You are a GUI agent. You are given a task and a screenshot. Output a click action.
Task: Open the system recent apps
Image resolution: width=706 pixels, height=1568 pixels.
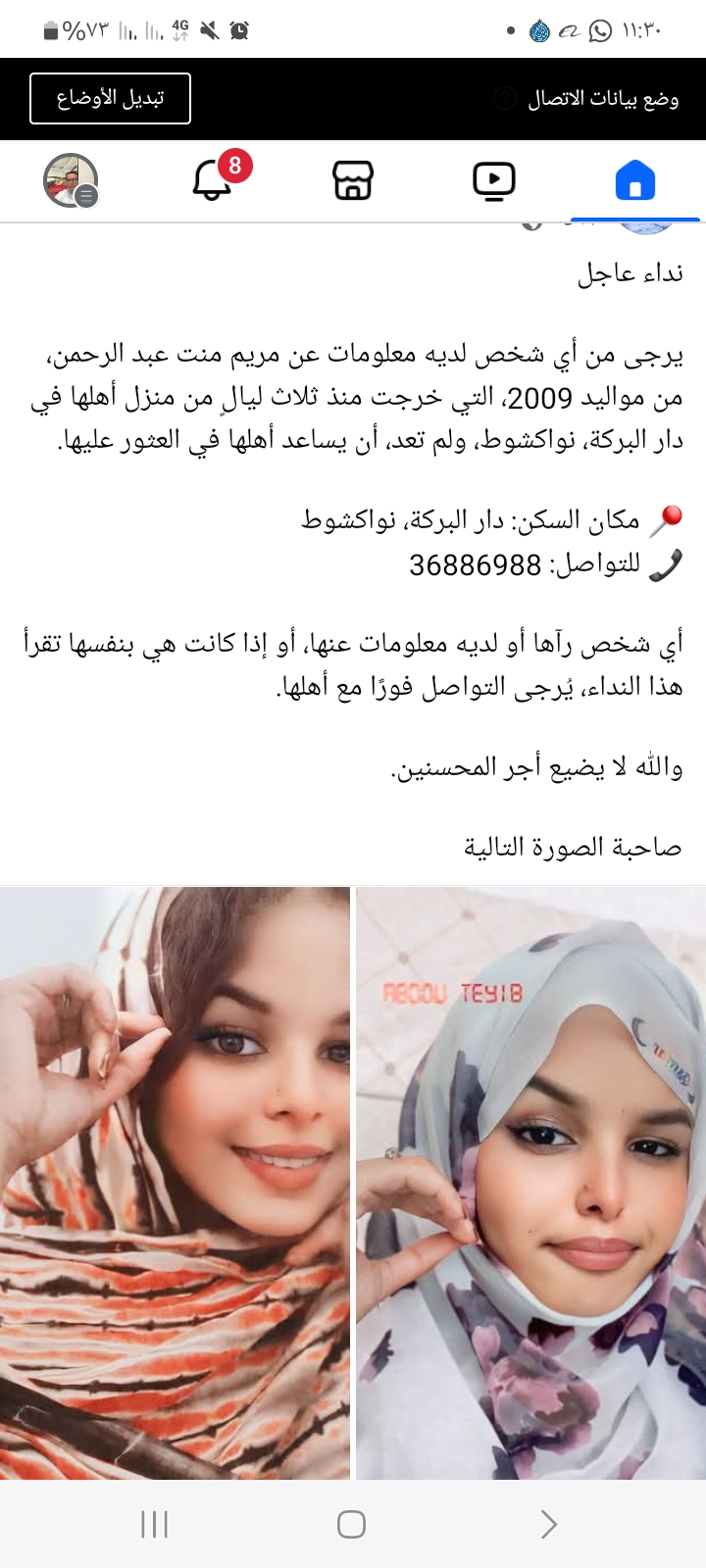click(x=155, y=1524)
